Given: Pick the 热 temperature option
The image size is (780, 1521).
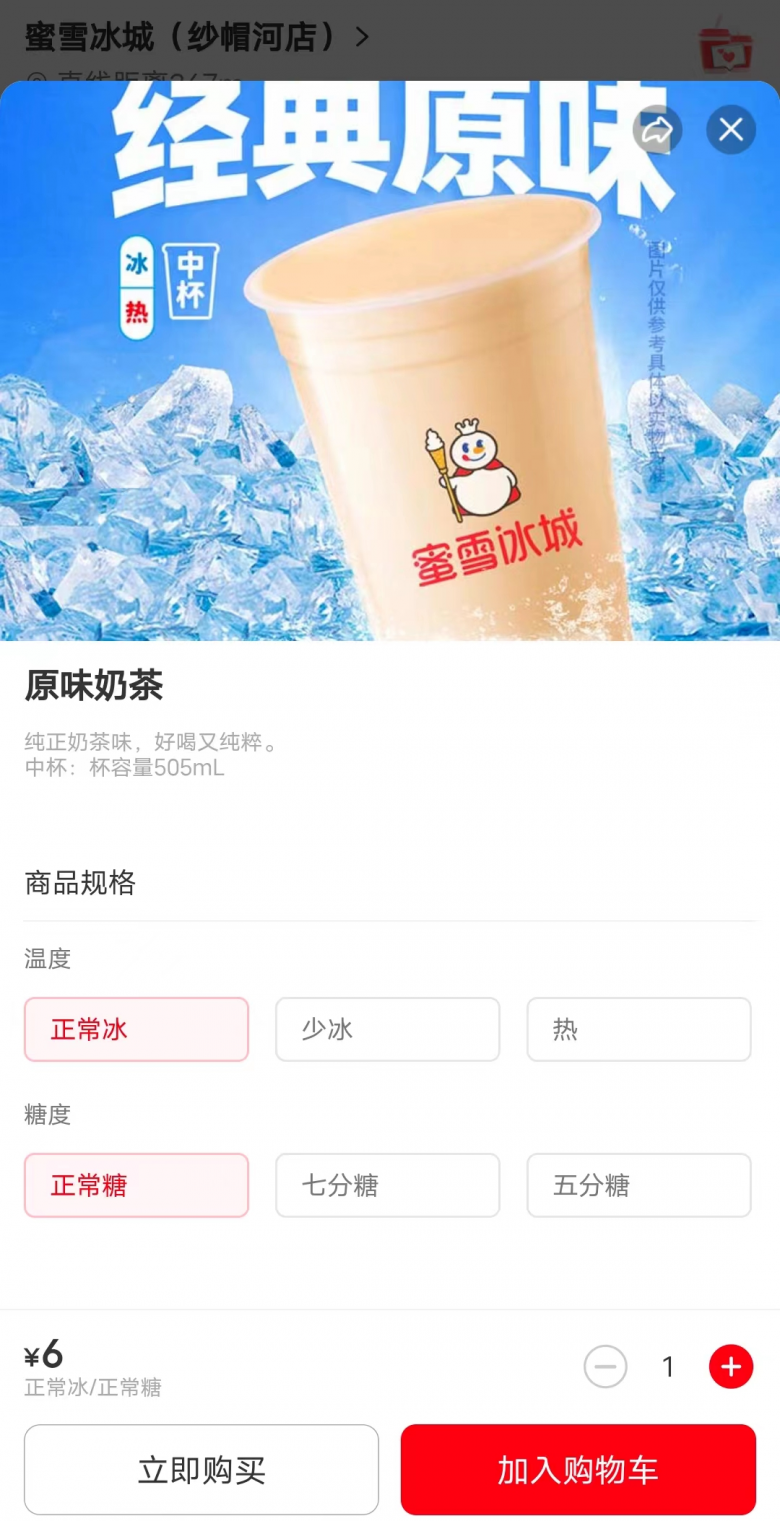Looking at the screenshot, I should (x=638, y=1029).
